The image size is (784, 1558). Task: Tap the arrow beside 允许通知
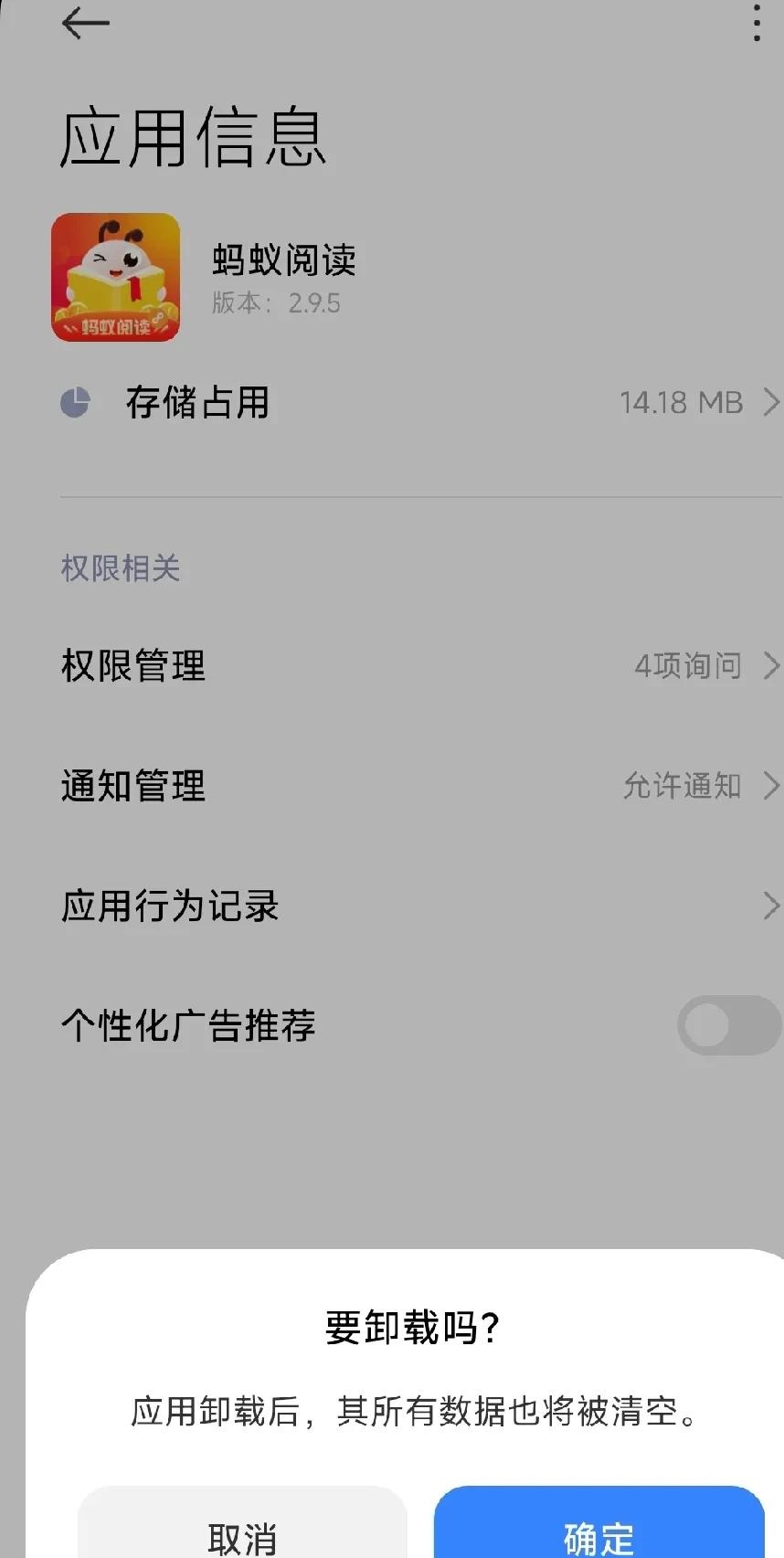tap(770, 786)
